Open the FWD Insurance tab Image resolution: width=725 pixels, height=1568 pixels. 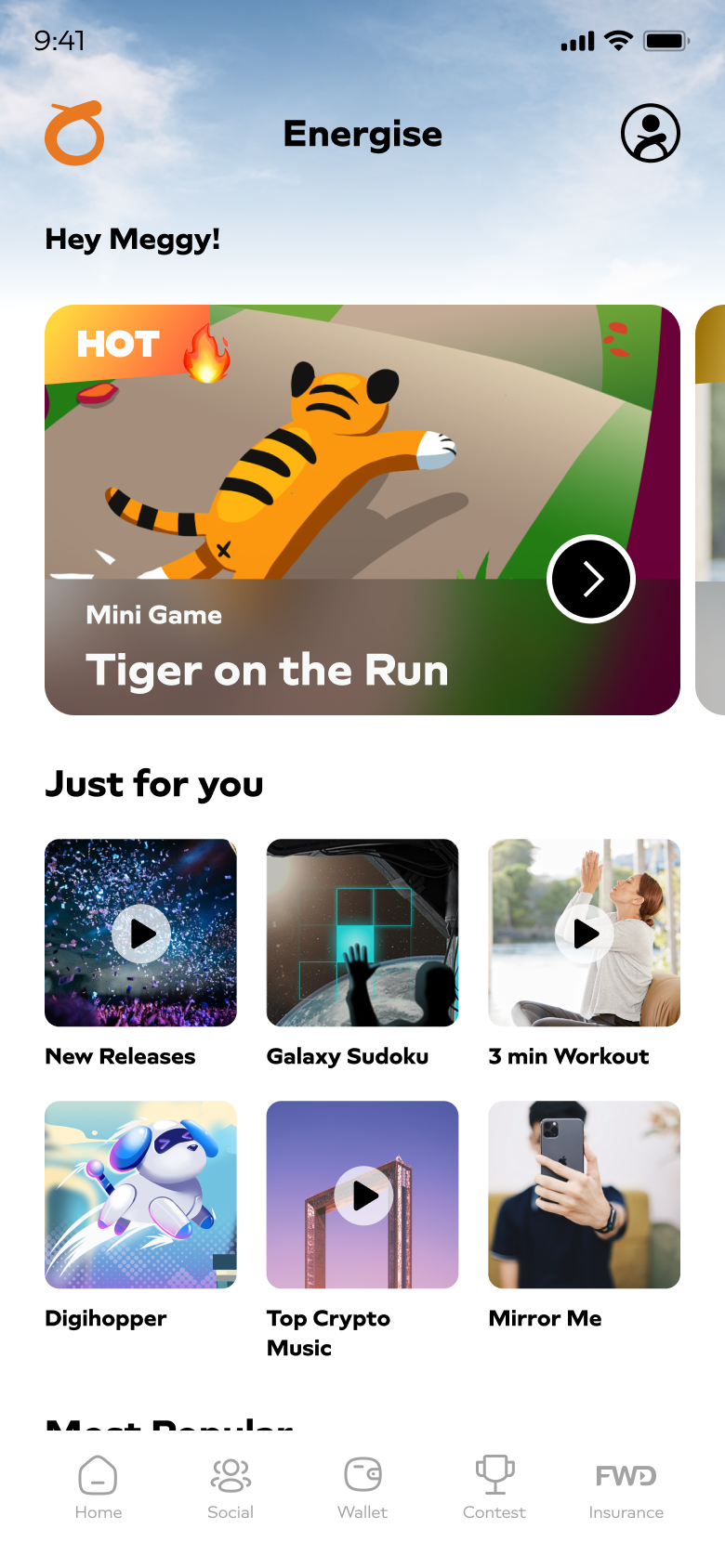coord(626,1487)
